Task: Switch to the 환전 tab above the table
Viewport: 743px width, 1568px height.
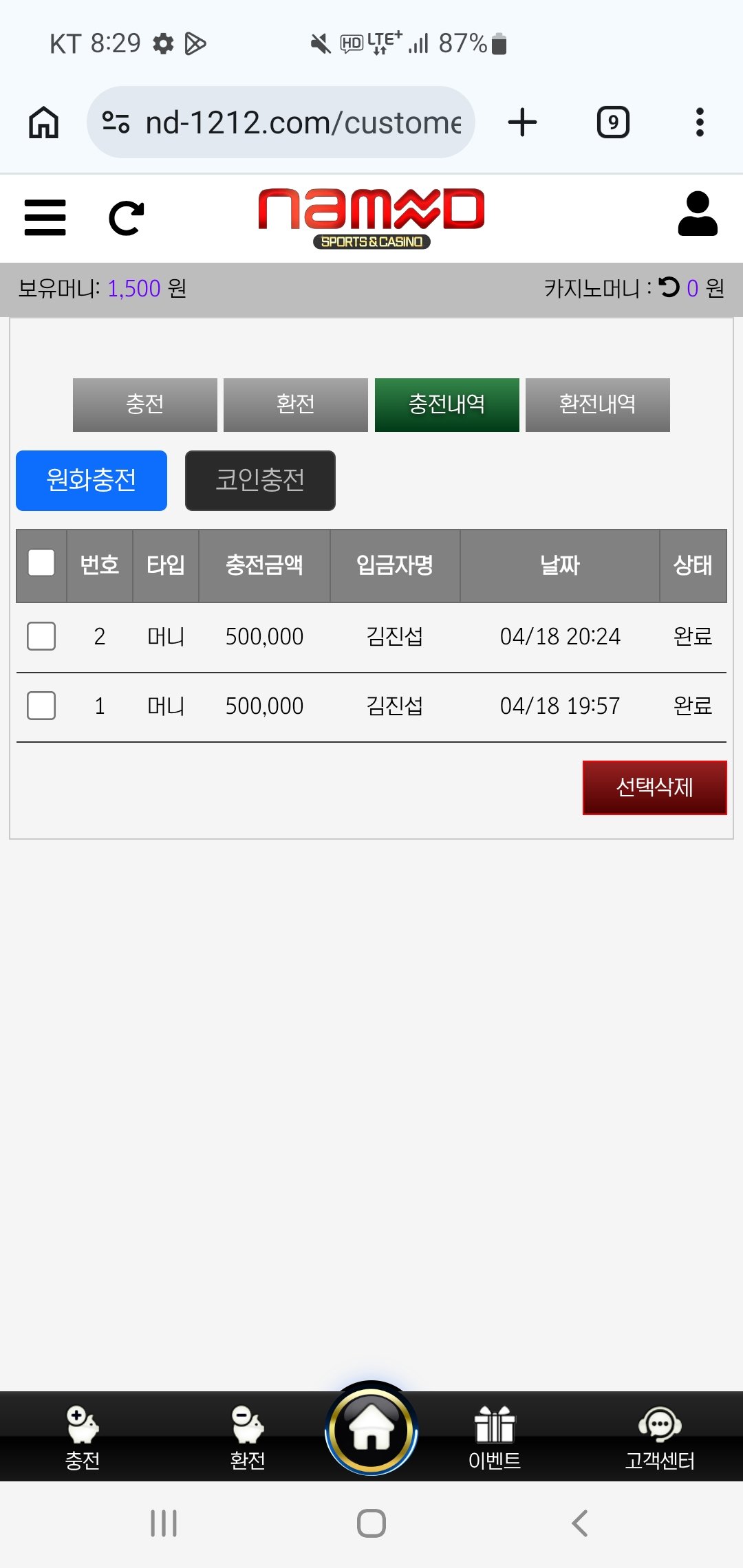Action: (x=295, y=404)
